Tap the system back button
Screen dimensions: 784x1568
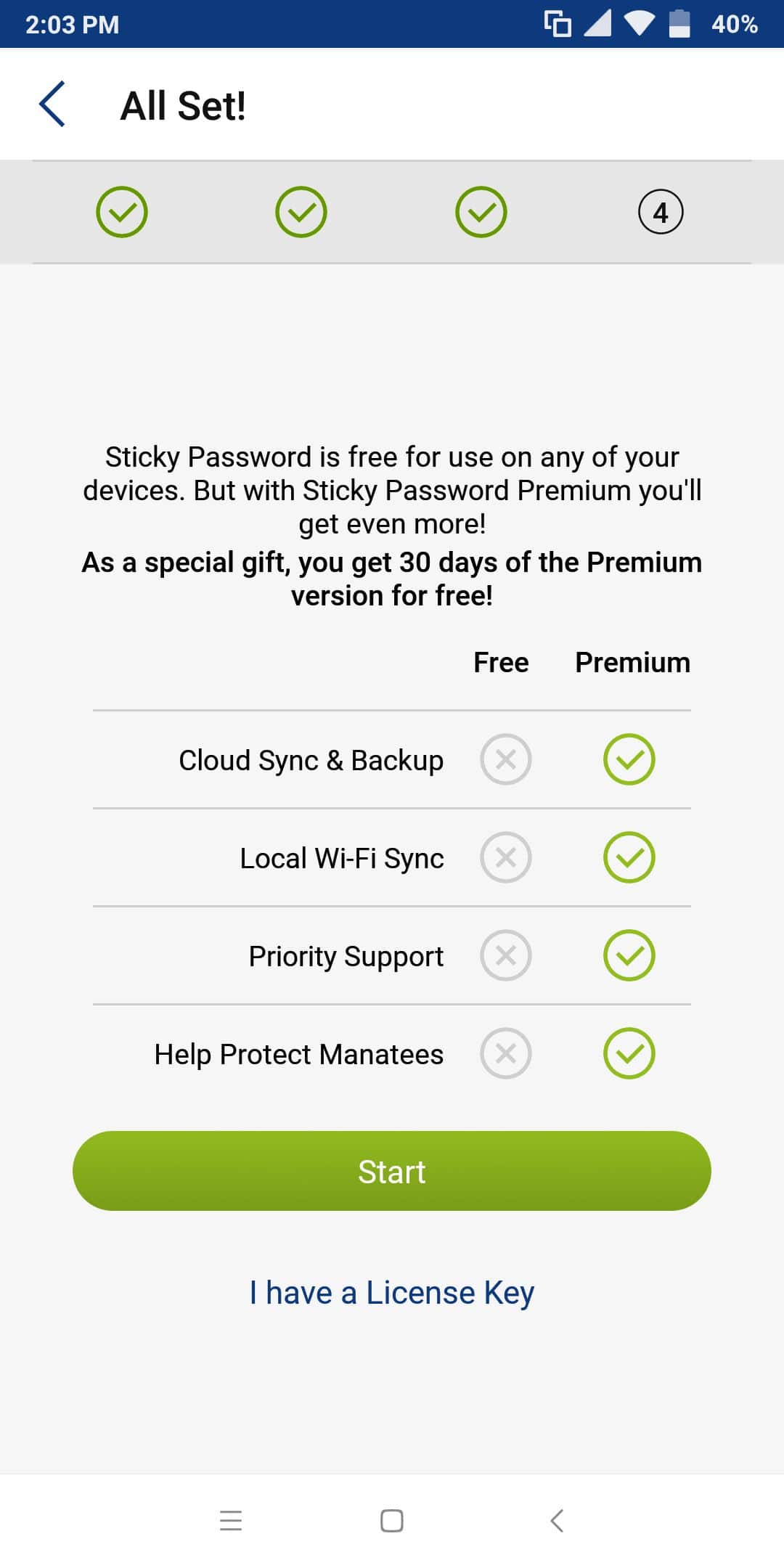click(557, 1520)
